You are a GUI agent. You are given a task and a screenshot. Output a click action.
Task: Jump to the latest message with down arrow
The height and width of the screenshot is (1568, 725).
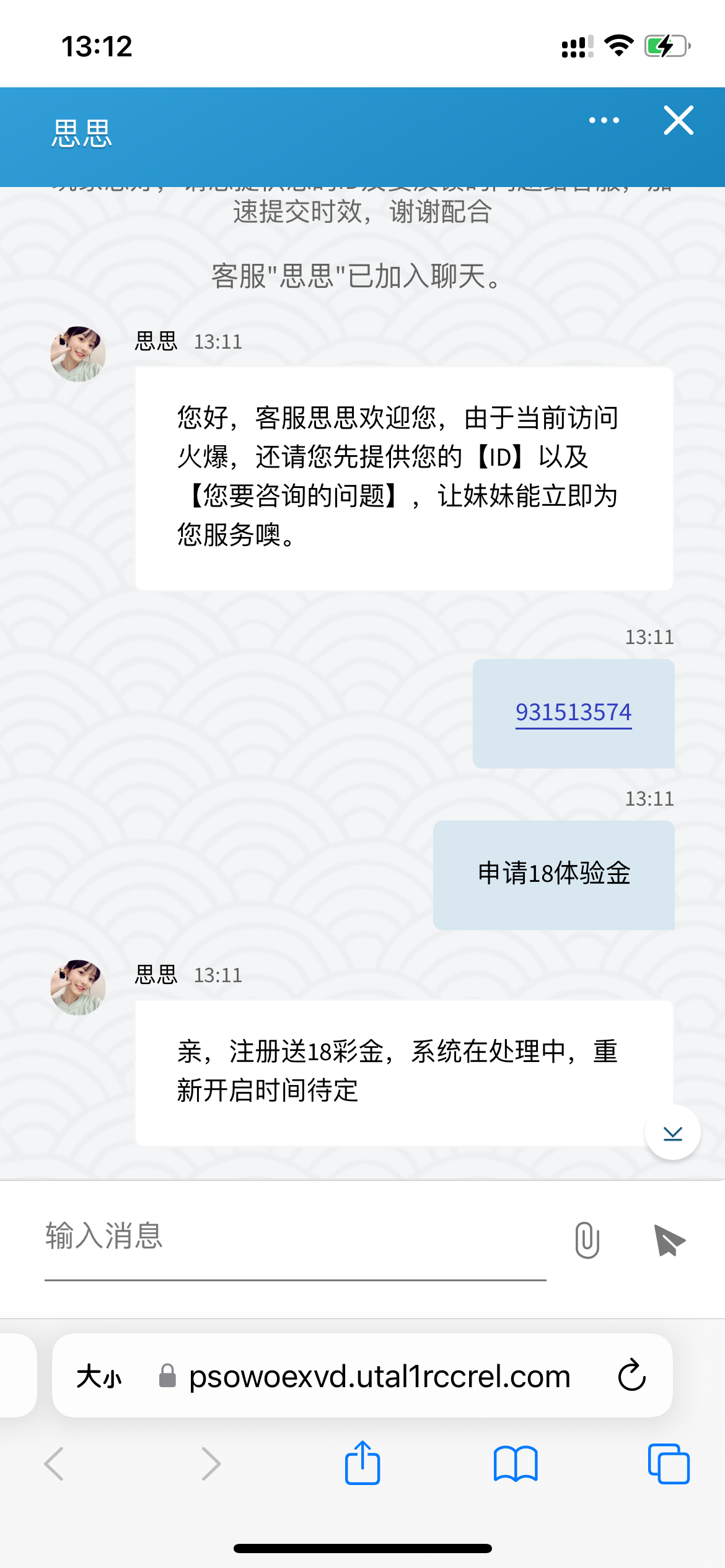click(x=672, y=1133)
